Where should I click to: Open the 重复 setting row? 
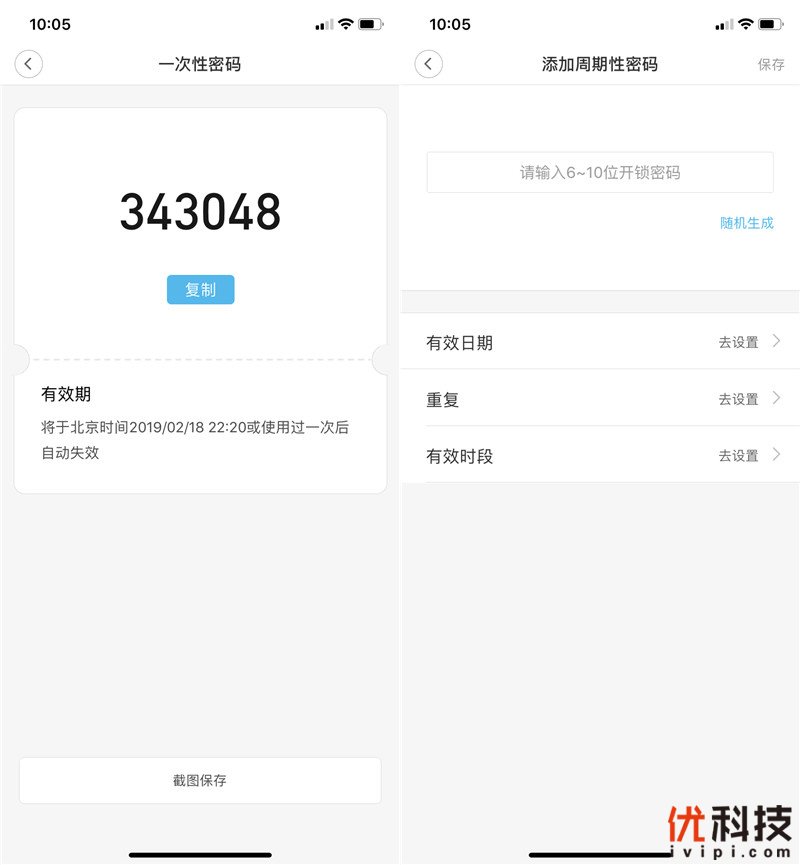(x=600, y=399)
